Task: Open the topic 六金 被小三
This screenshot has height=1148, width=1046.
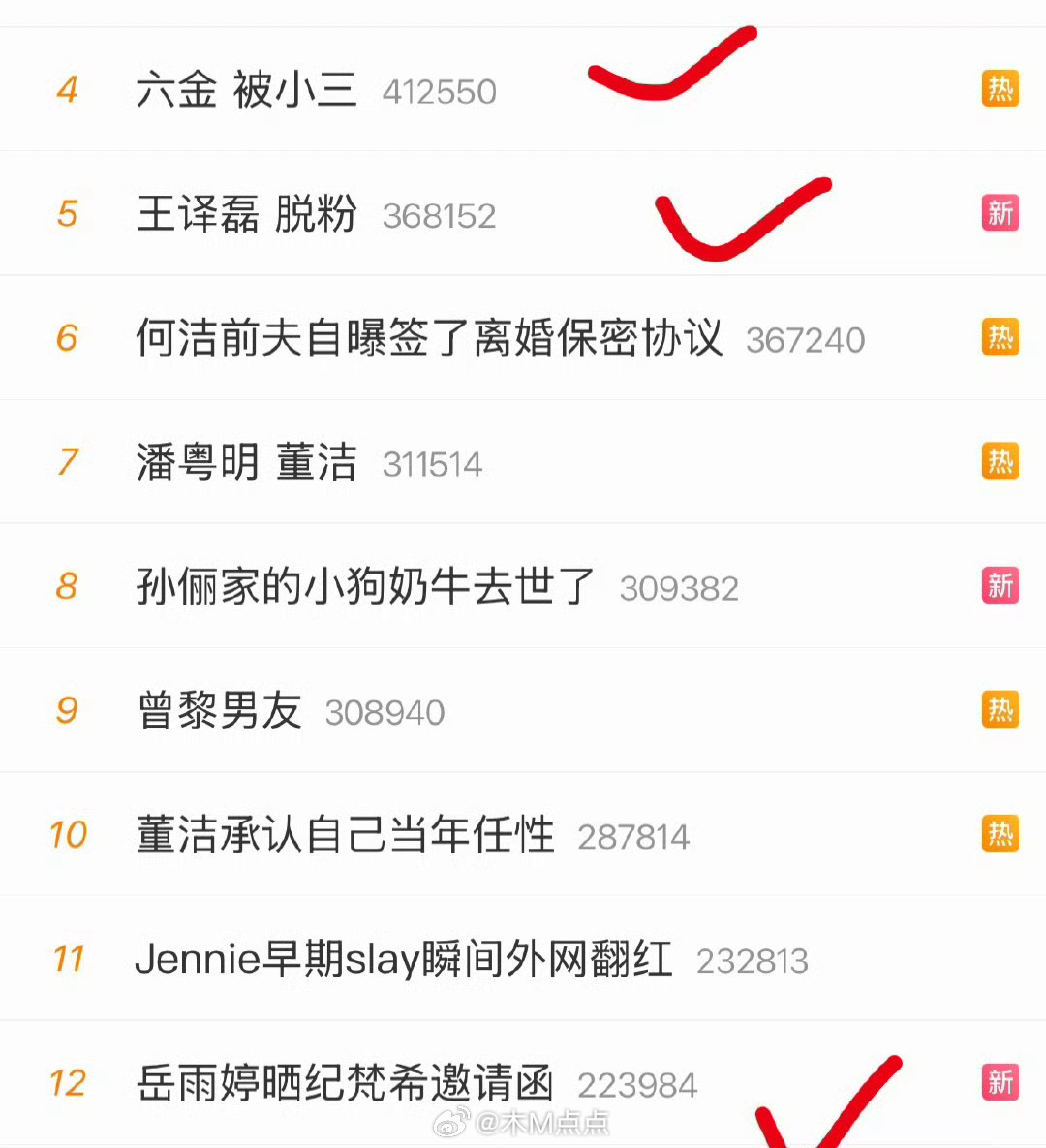Action: tap(247, 88)
